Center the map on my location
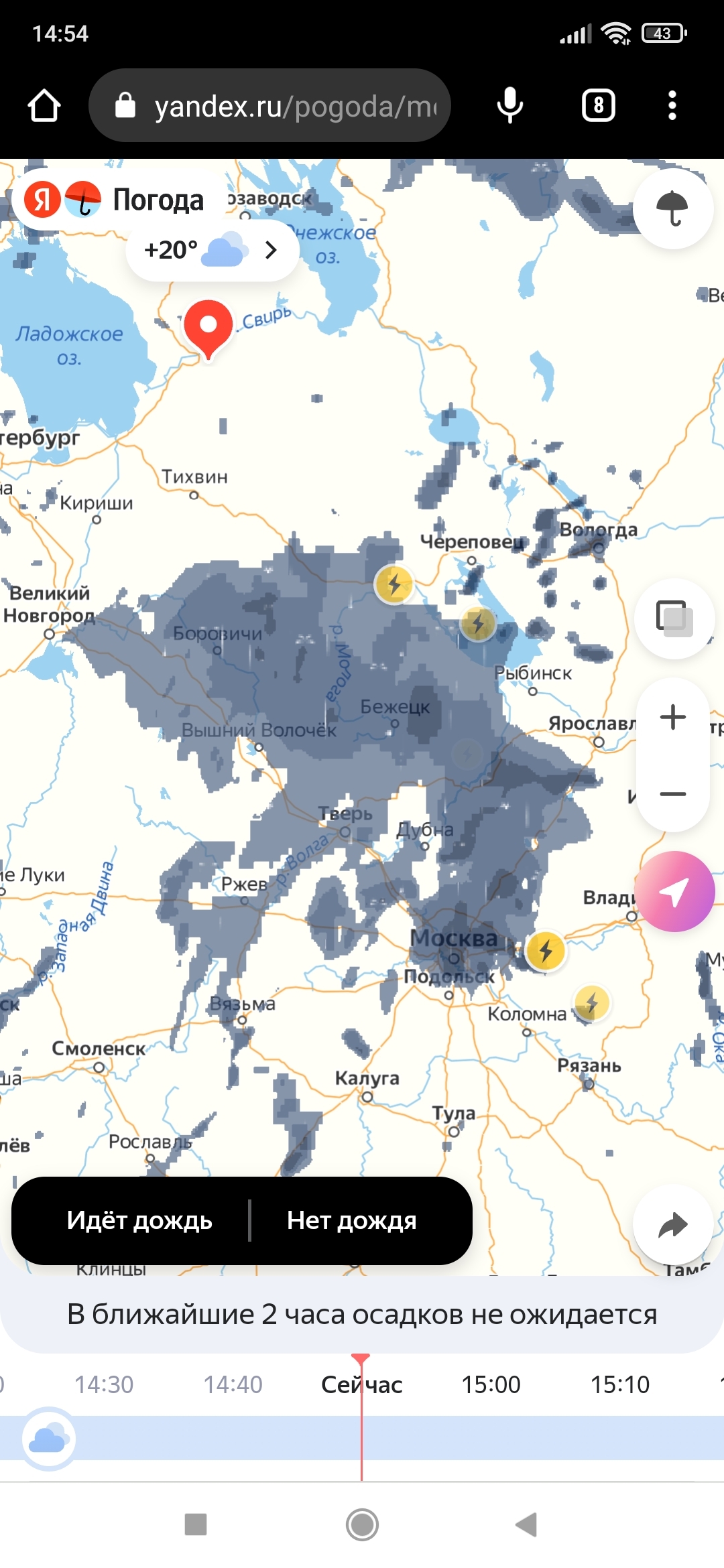The height and width of the screenshot is (1568, 724). pyautogui.click(x=674, y=891)
